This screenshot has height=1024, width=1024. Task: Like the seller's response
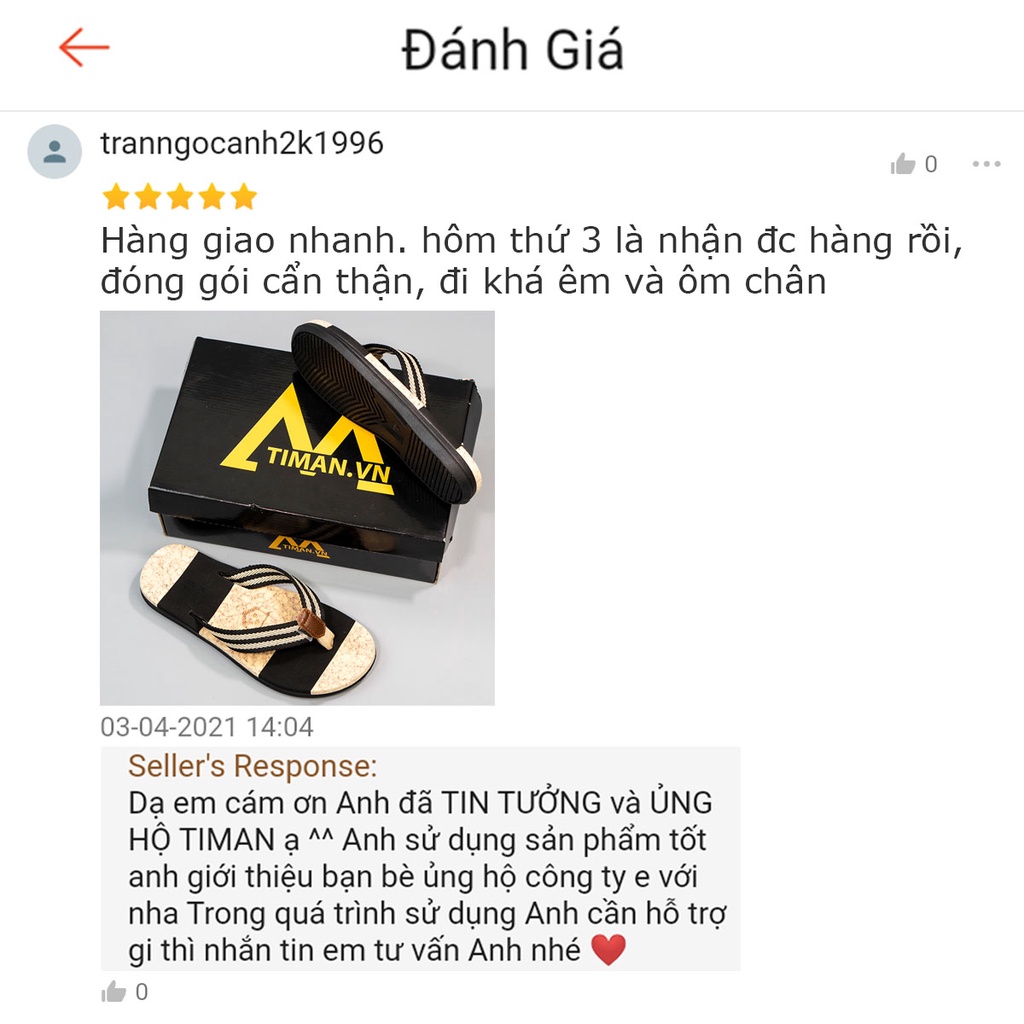pyautogui.click(x=115, y=992)
